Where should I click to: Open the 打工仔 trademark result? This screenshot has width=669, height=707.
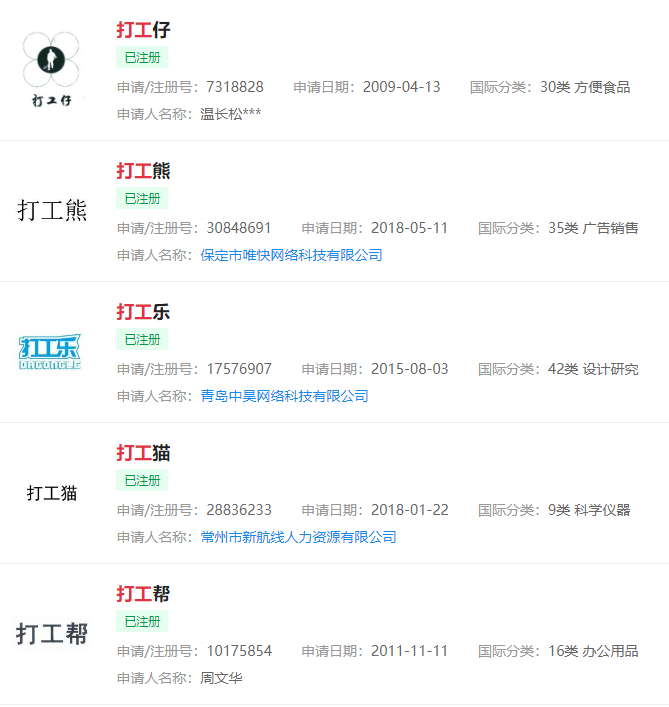pyautogui.click(x=143, y=30)
